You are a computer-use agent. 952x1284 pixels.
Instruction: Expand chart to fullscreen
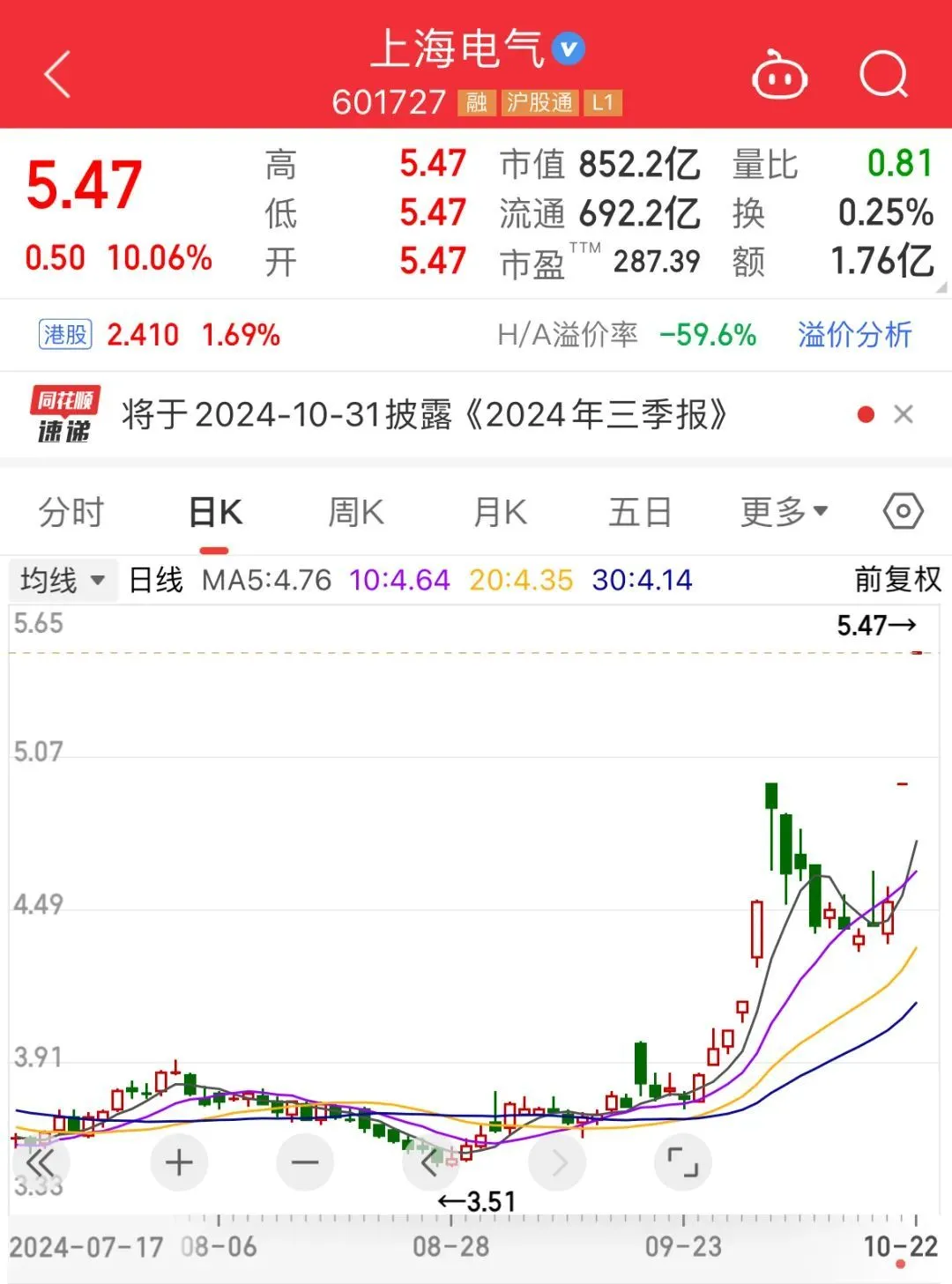pos(682,1162)
